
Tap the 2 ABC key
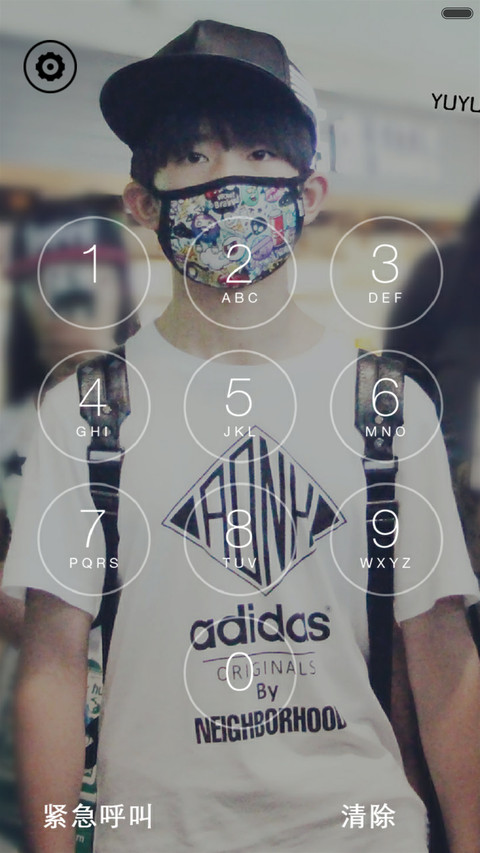click(240, 273)
